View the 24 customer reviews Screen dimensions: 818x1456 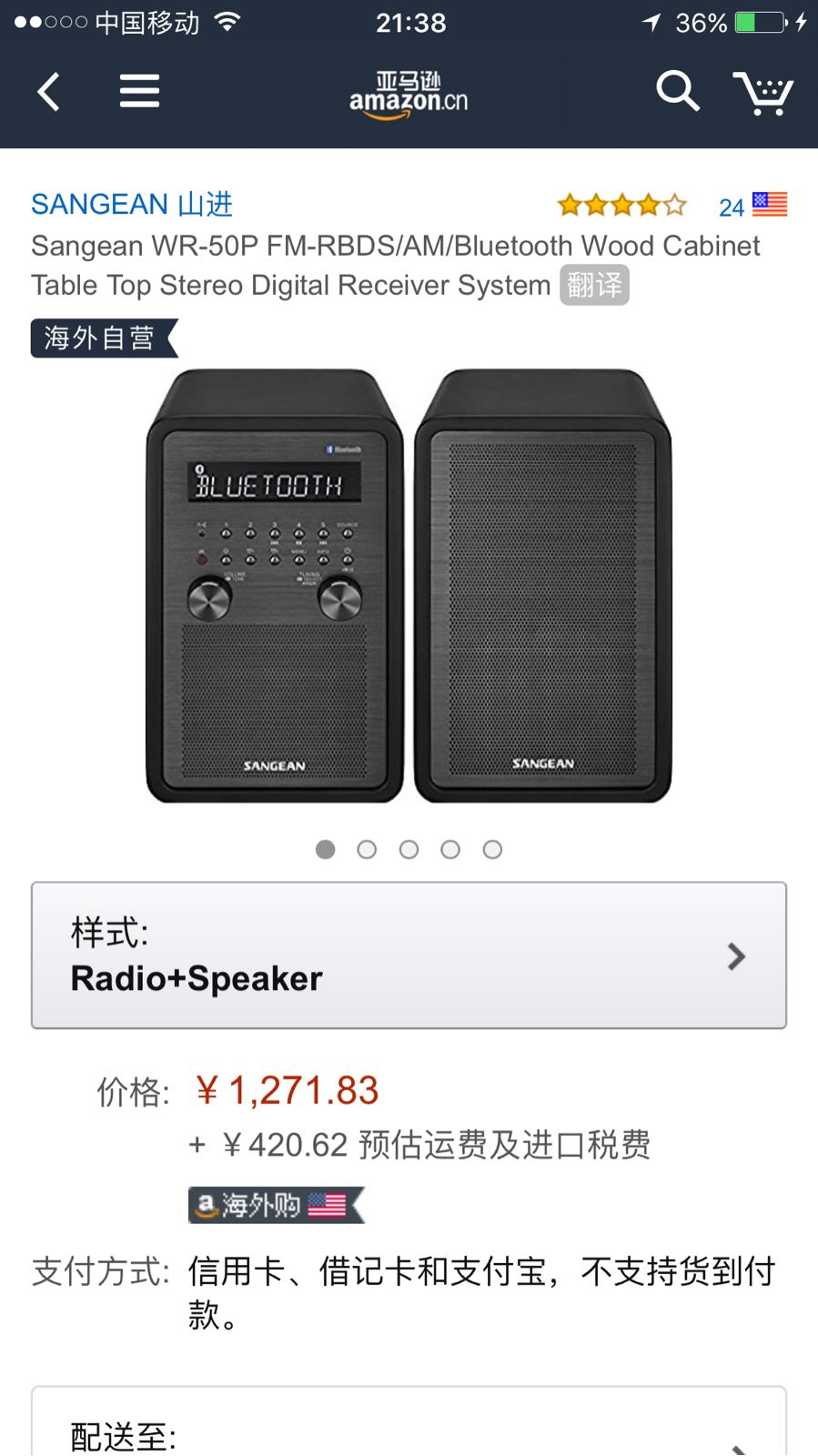click(x=731, y=207)
